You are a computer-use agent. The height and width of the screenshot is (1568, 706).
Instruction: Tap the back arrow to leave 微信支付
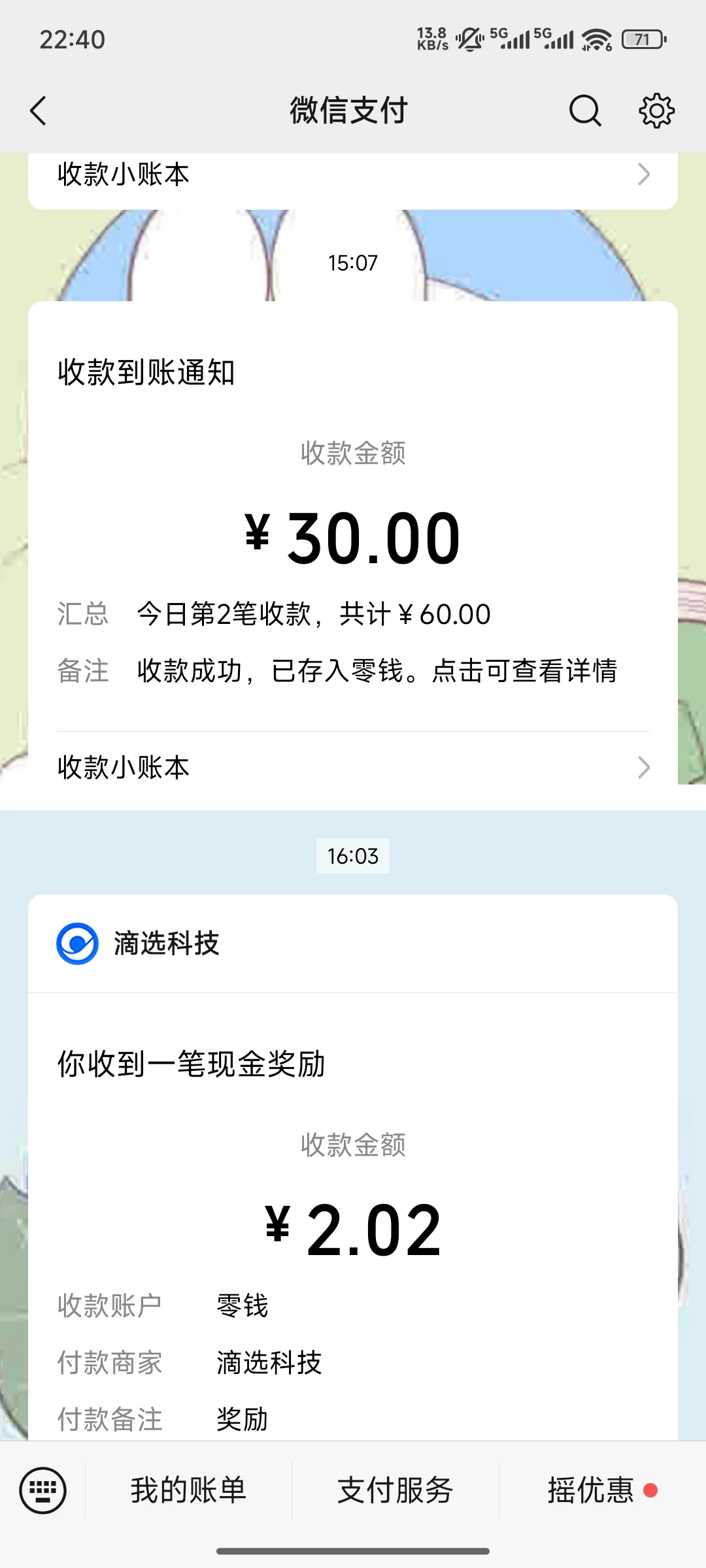point(37,110)
